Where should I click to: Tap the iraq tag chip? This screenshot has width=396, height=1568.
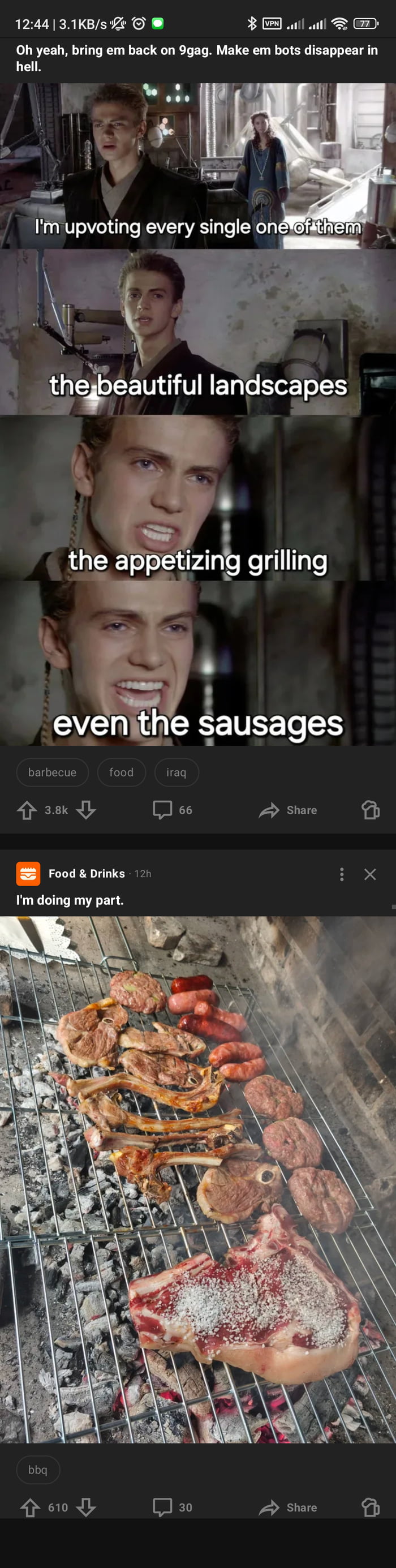tap(177, 772)
